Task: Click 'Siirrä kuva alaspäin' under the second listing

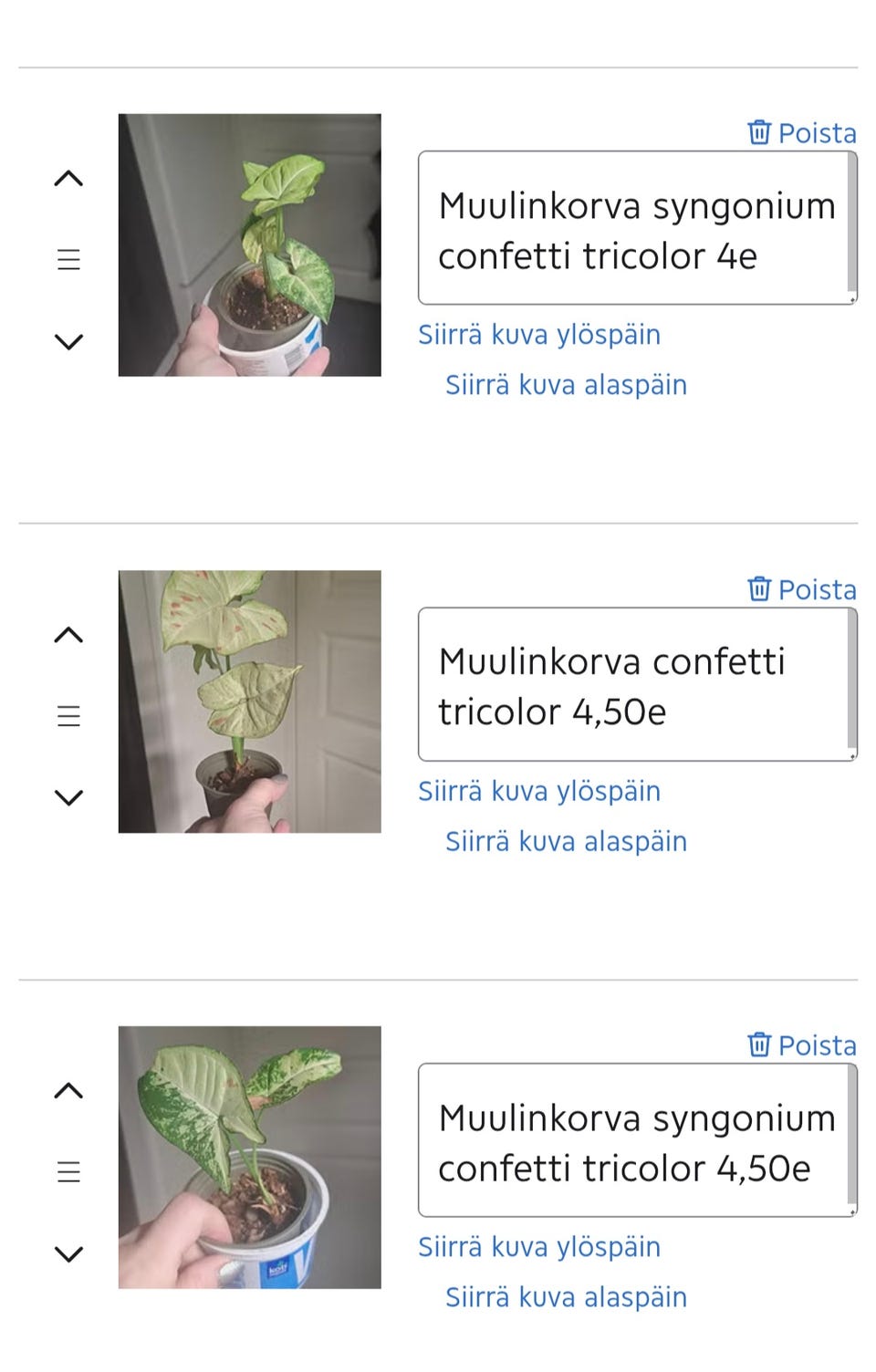Action: [x=566, y=841]
